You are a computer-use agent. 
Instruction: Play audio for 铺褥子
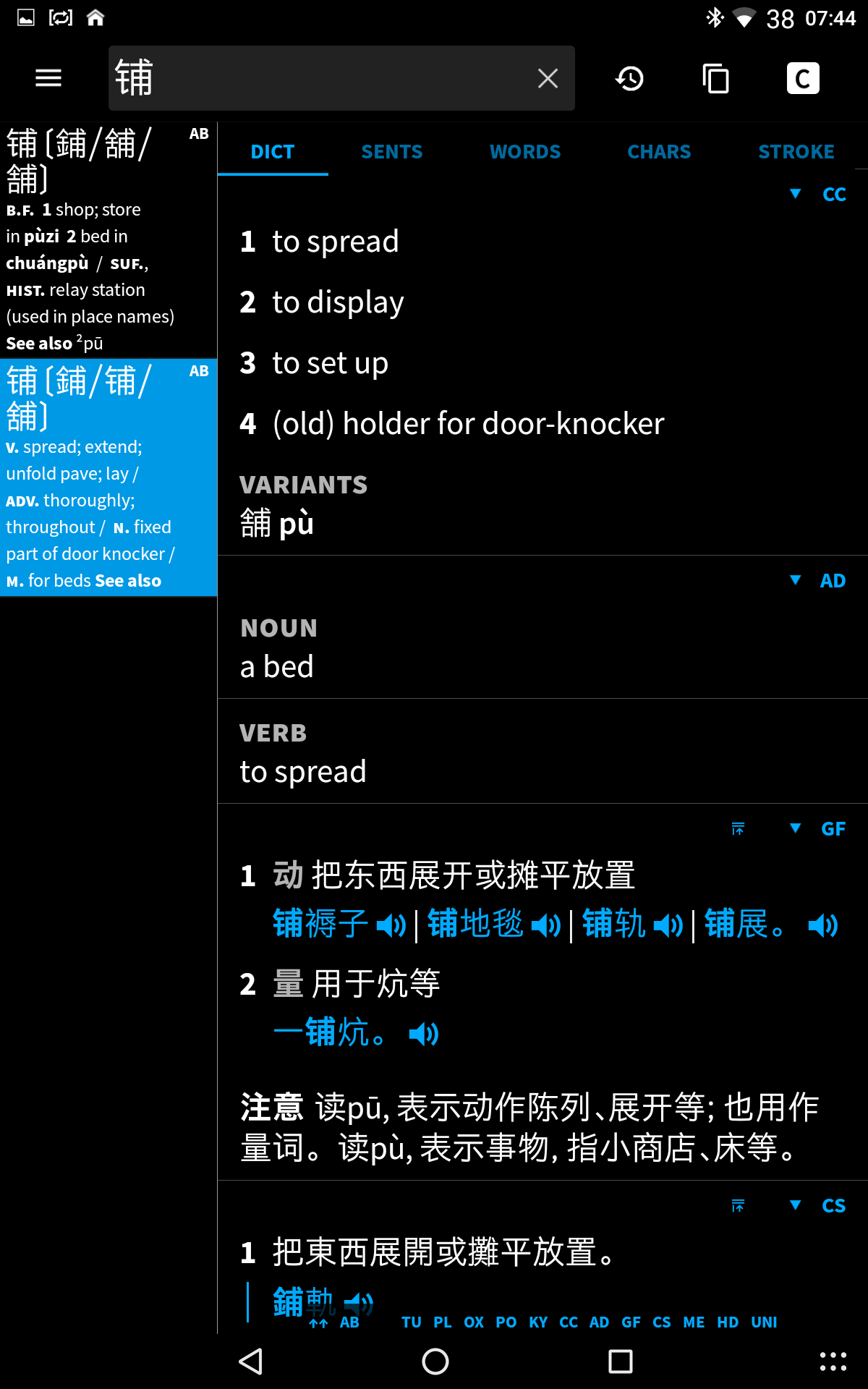point(391,925)
